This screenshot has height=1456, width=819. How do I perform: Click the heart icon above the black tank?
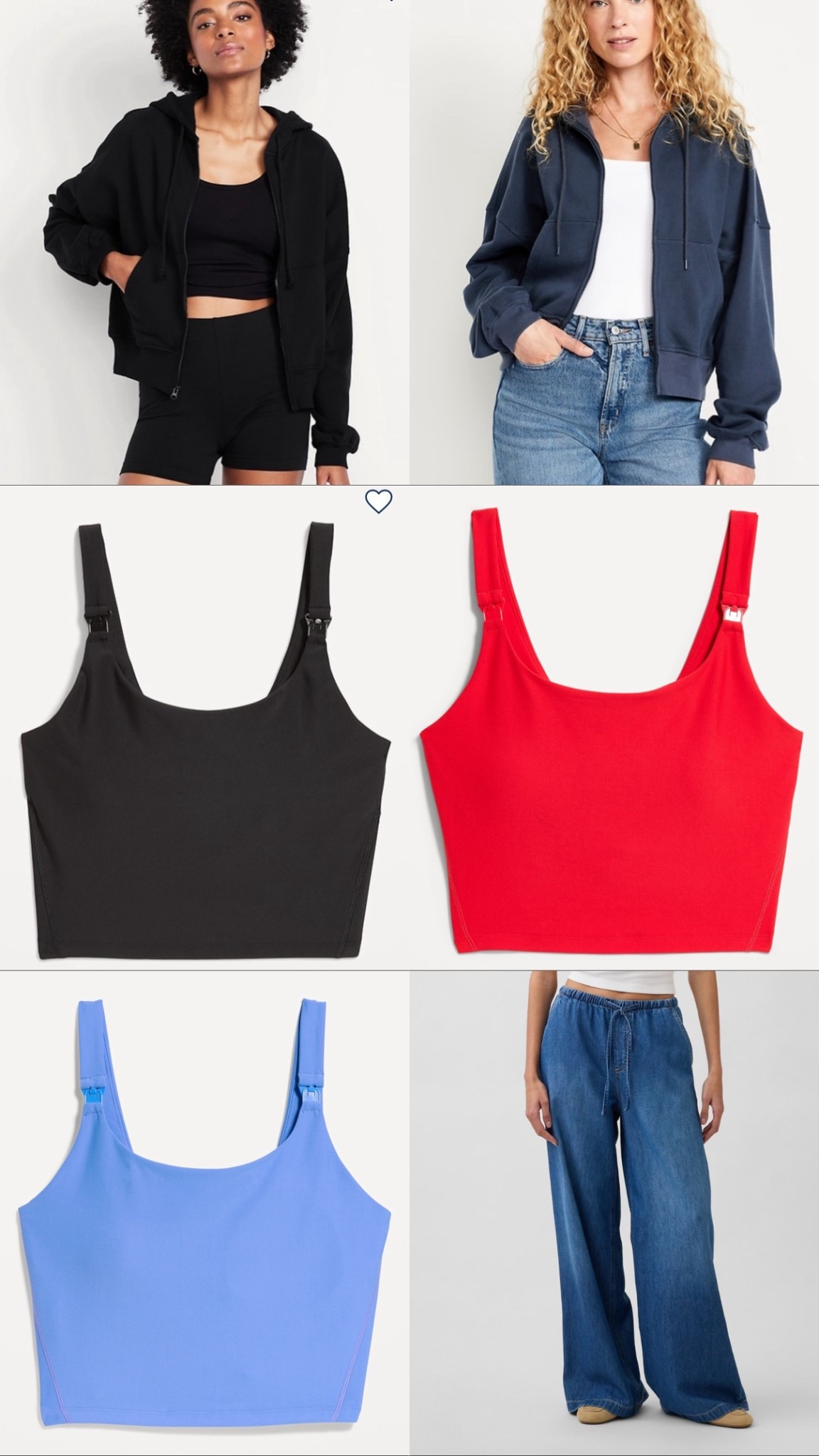pos(378,500)
